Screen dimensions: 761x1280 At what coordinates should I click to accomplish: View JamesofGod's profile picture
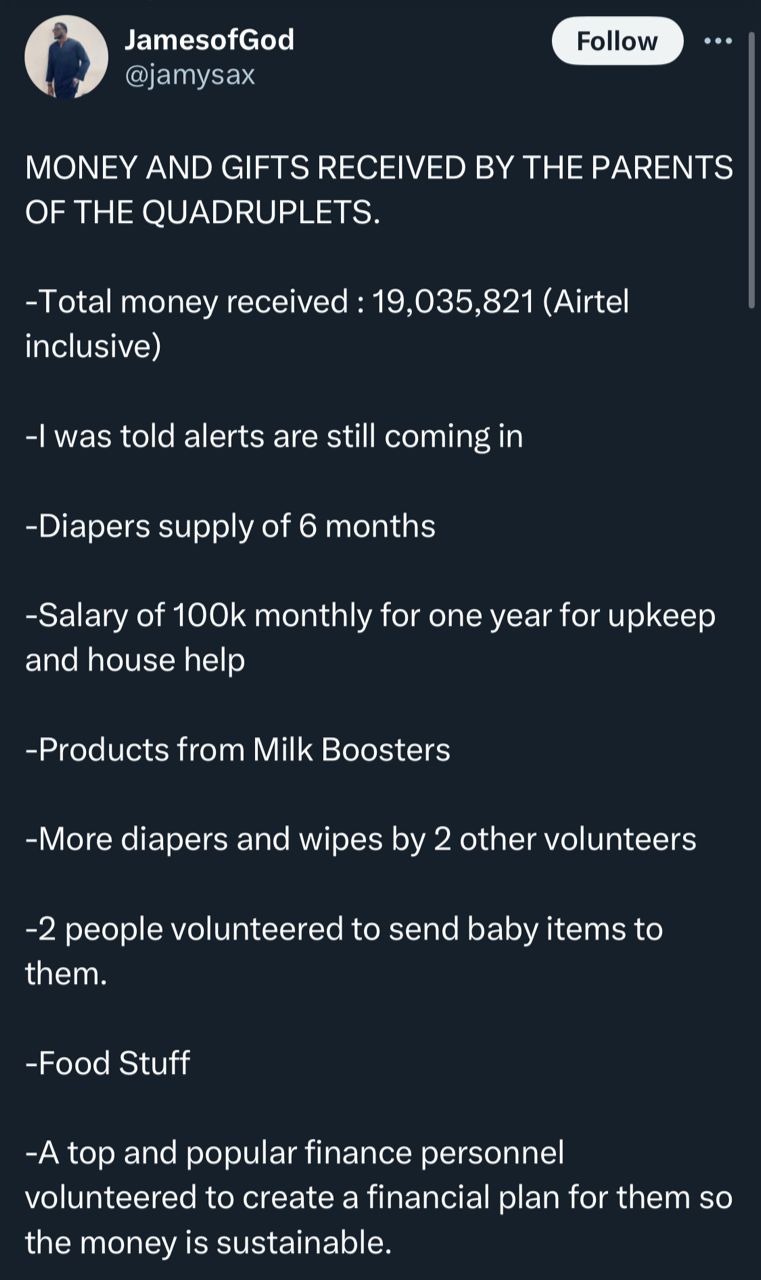click(66, 57)
